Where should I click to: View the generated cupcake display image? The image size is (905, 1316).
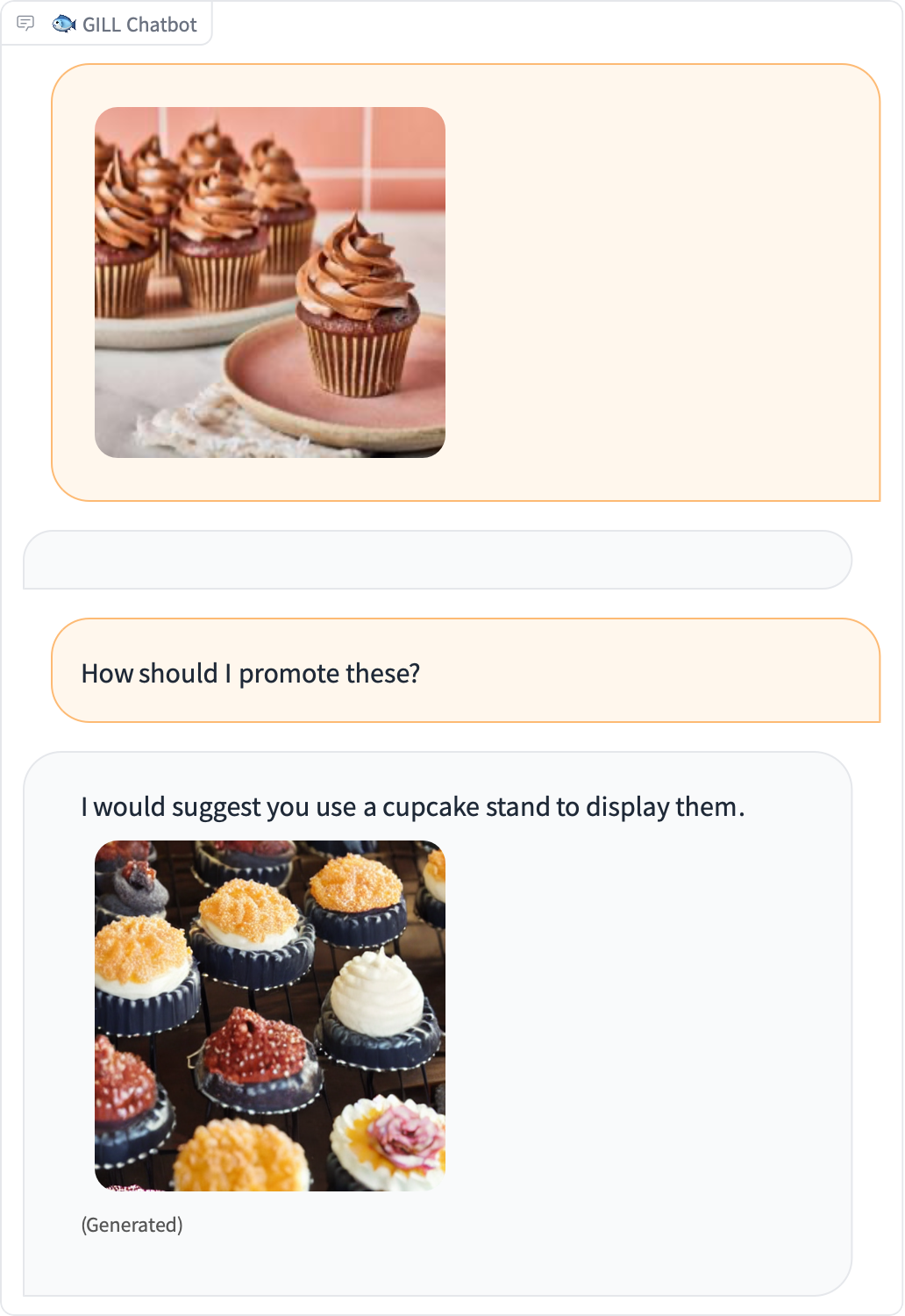[270, 1016]
